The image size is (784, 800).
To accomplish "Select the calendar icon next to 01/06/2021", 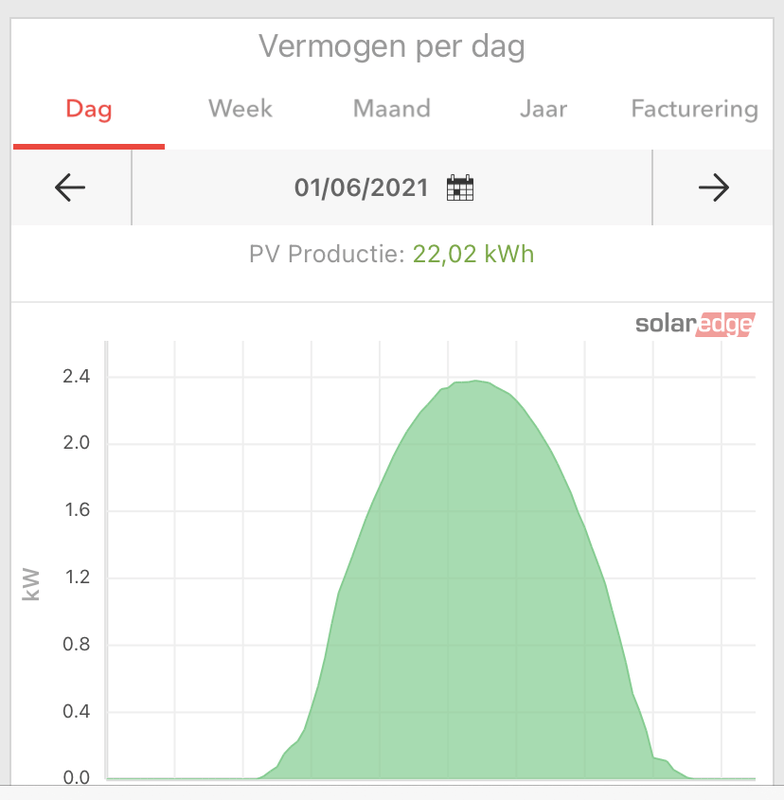I will click(x=459, y=187).
